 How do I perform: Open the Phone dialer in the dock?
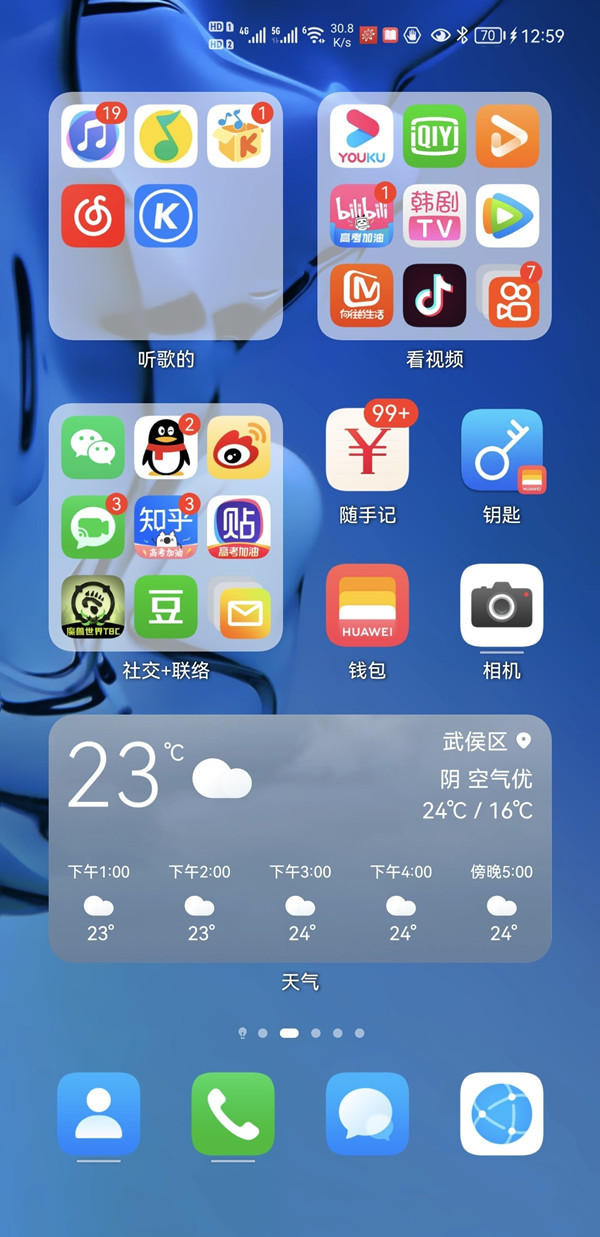pyautogui.click(x=233, y=1113)
